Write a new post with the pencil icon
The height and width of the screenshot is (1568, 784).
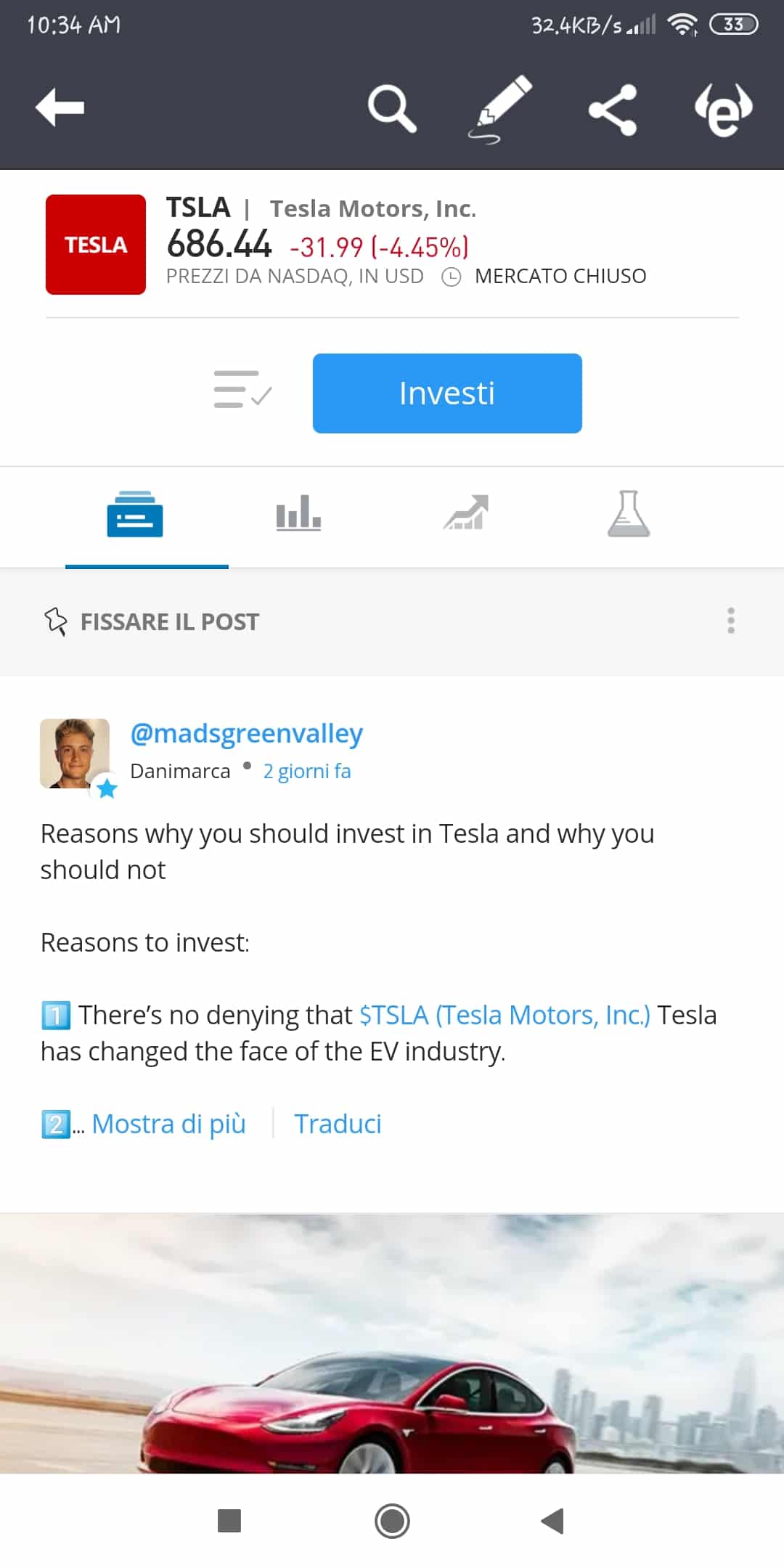click(500, 109)
